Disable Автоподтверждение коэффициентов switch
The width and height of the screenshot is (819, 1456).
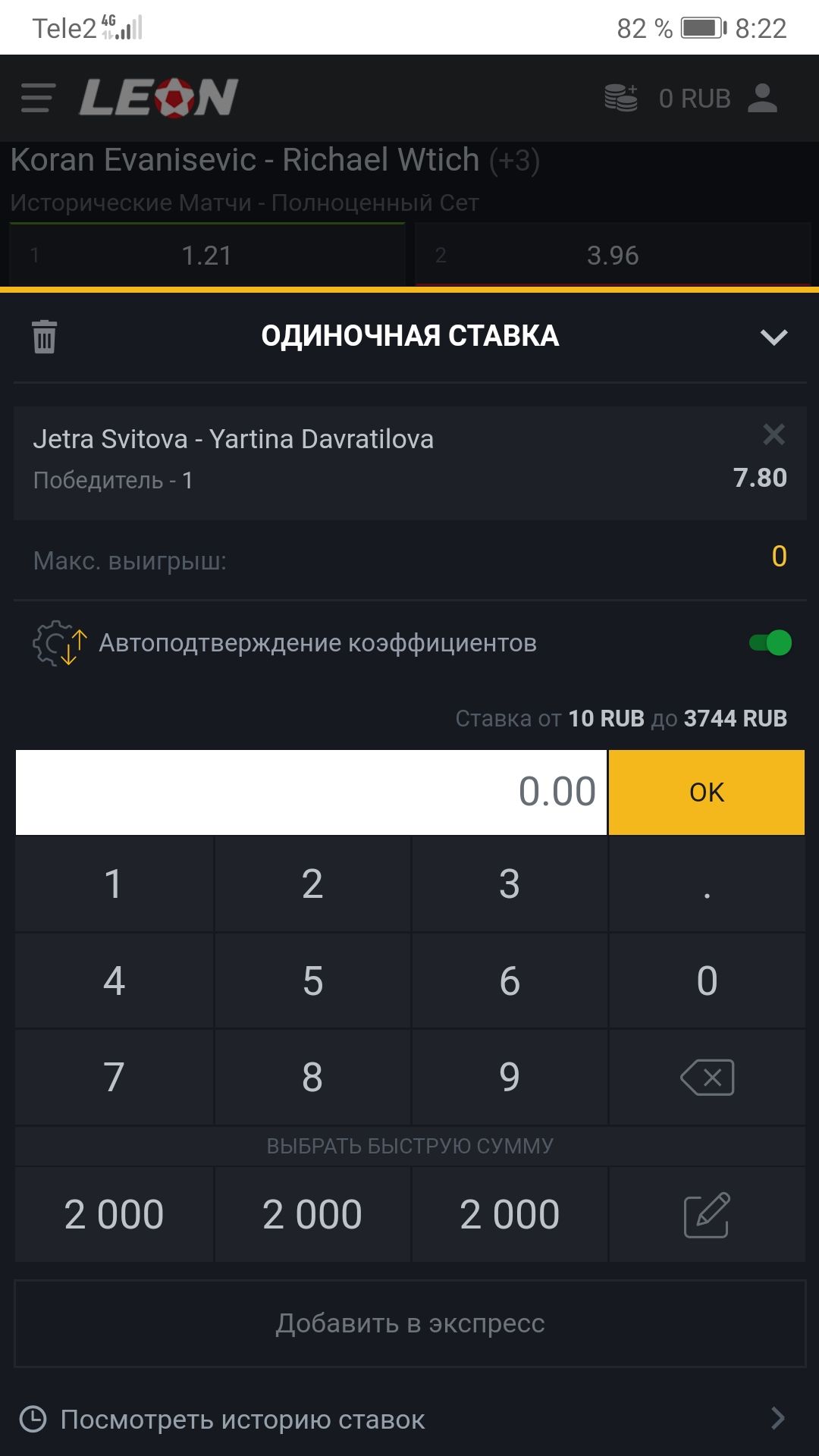(x=770, y=643)
